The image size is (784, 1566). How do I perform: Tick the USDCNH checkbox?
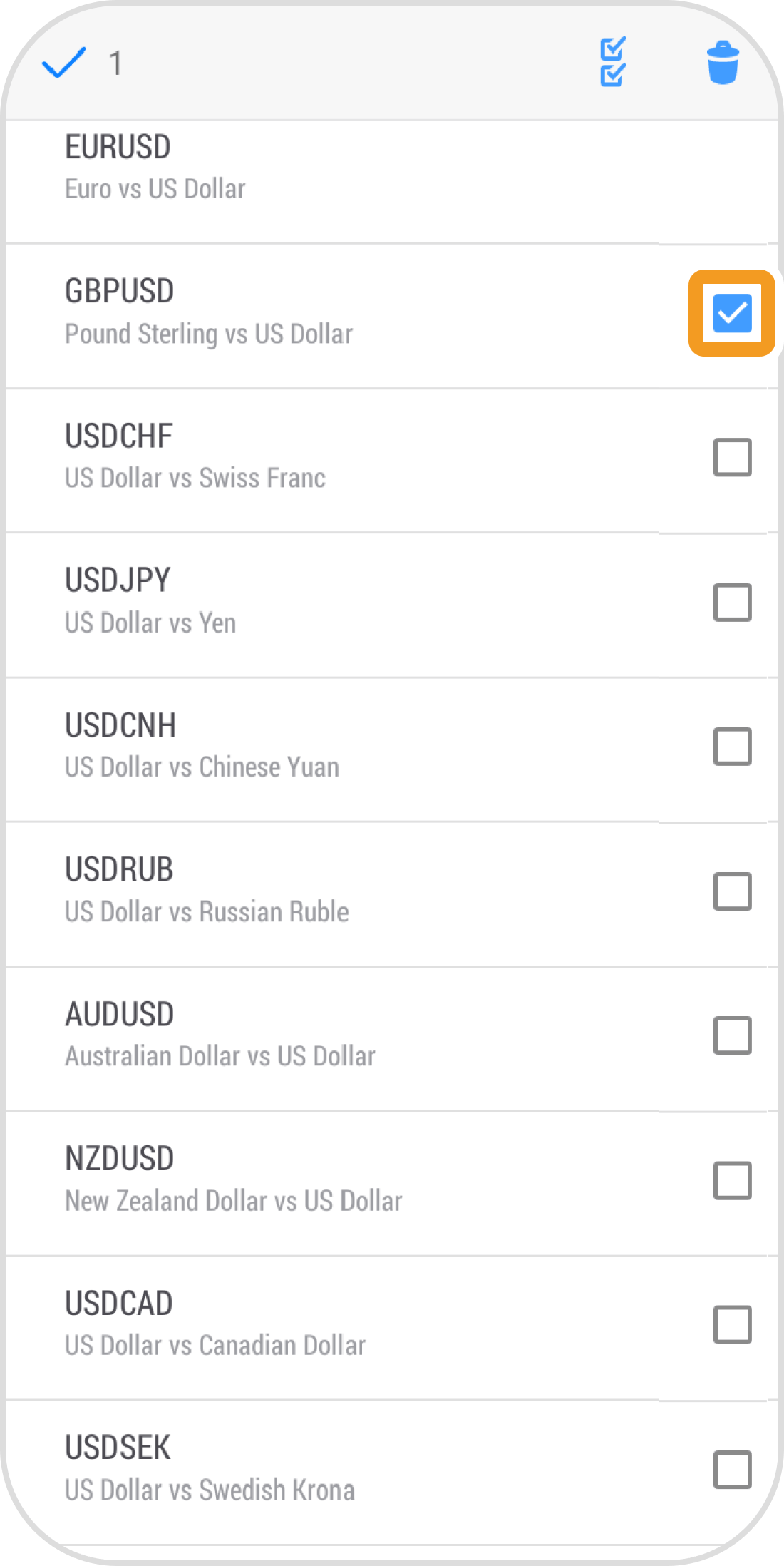tap(732, 746)
